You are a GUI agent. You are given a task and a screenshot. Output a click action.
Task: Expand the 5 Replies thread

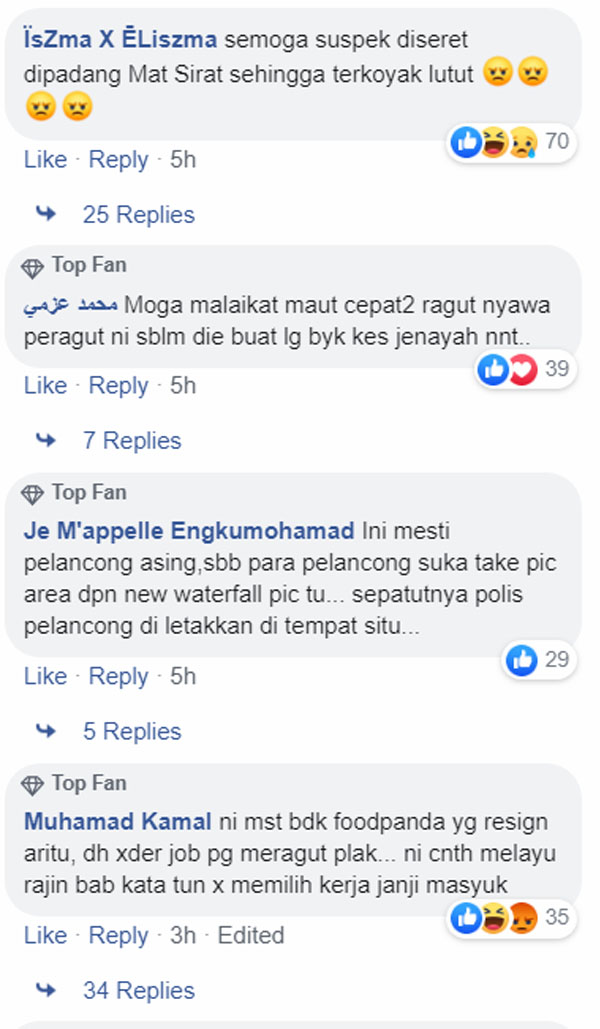tap(132, 731)
